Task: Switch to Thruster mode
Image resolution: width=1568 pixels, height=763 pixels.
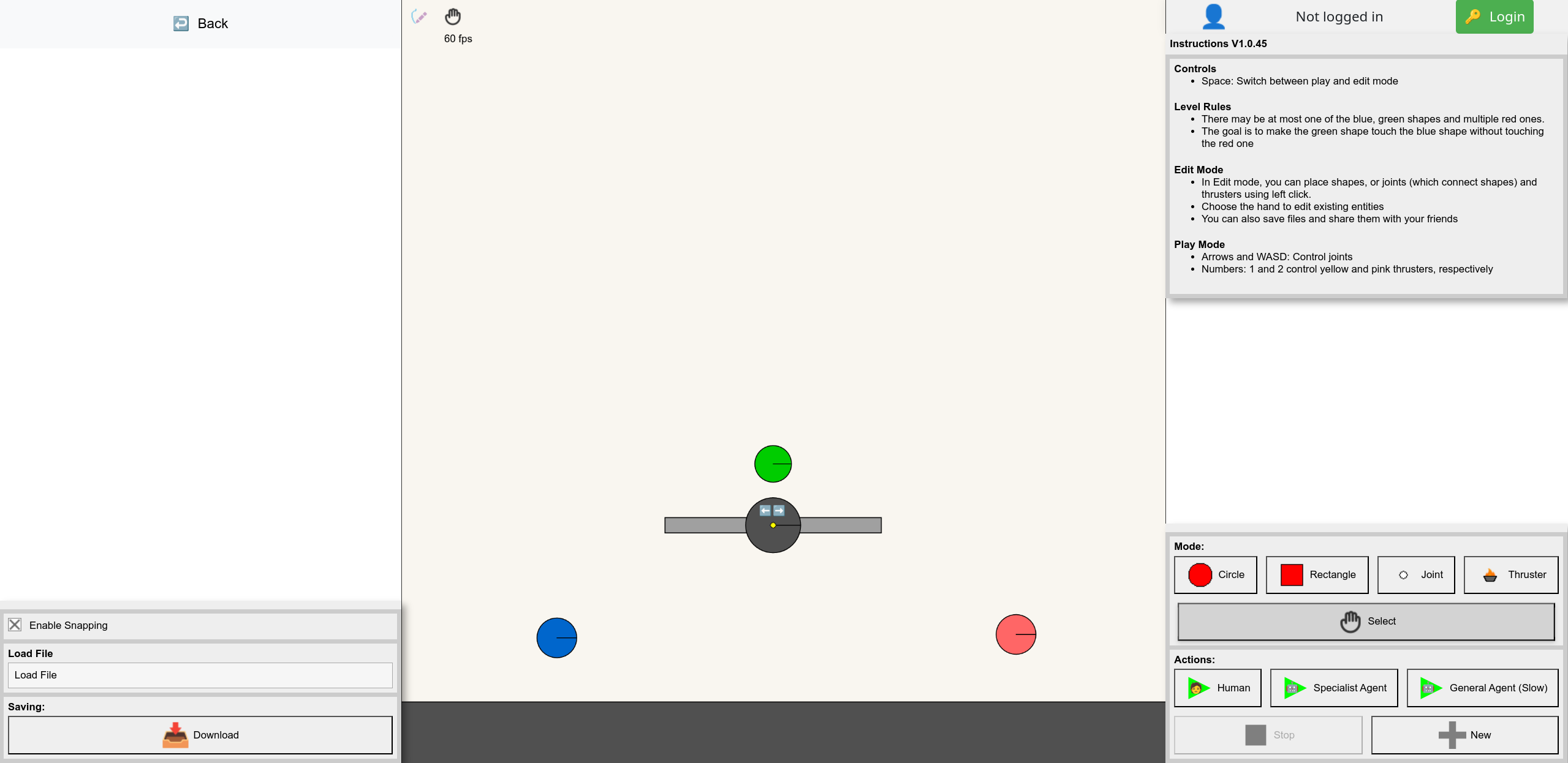Action: 1510,574
